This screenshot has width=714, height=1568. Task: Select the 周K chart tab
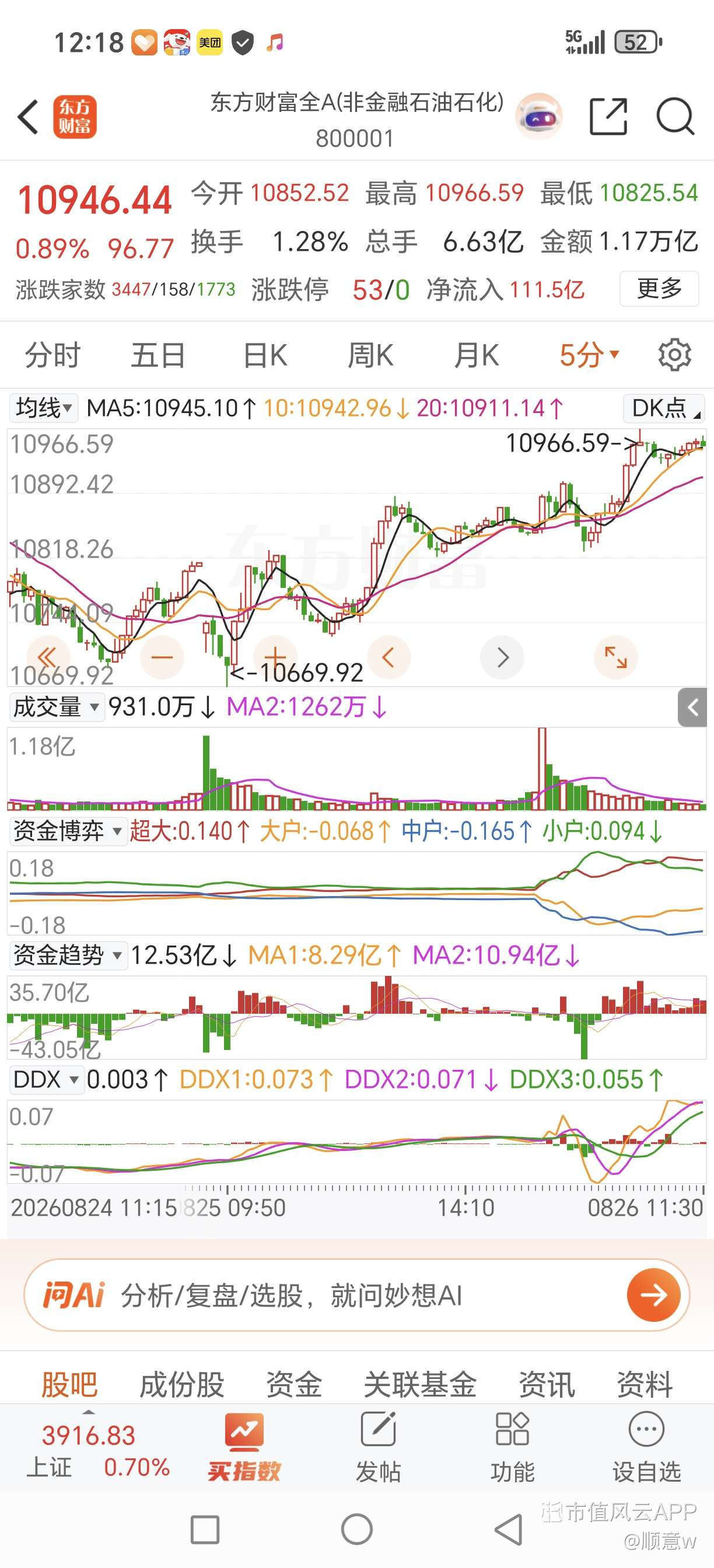coord(370,355)
